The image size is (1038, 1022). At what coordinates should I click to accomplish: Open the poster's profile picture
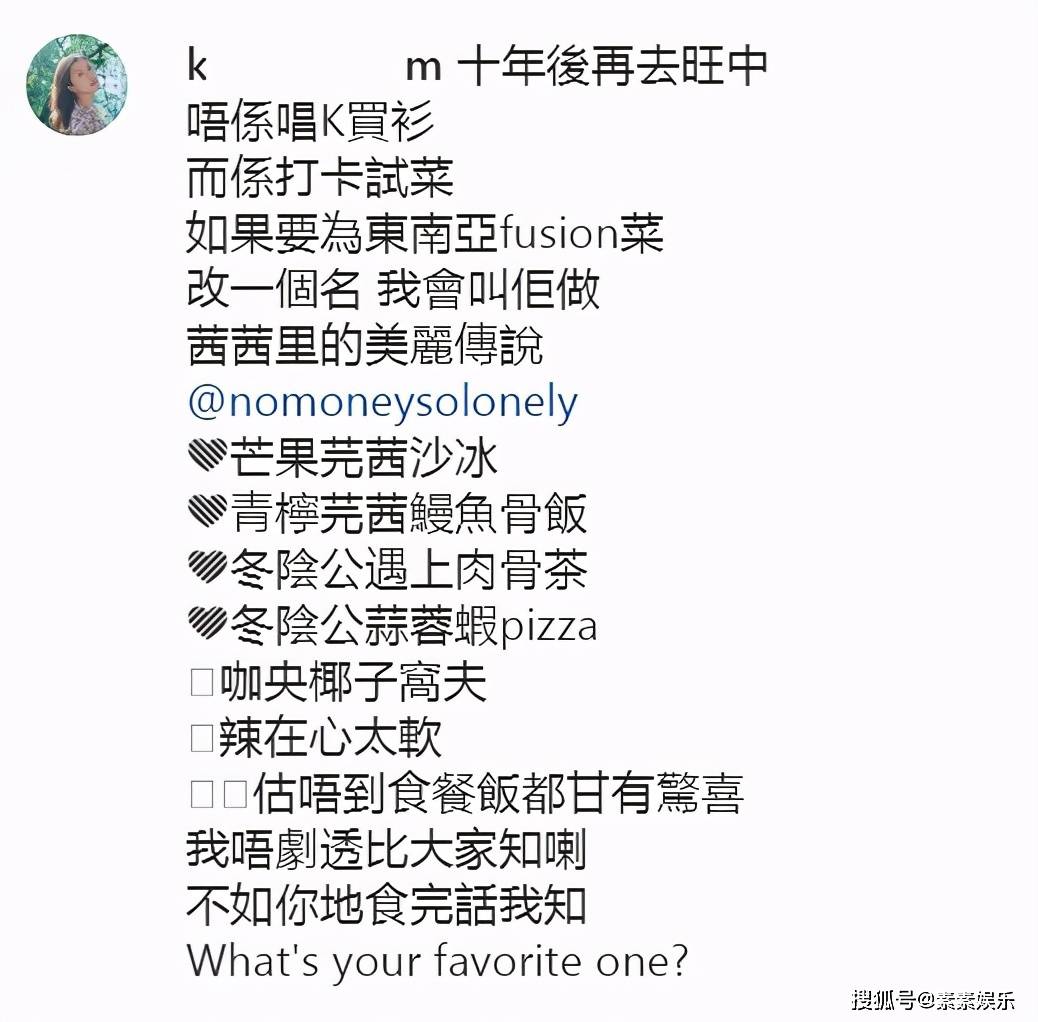pos(77,84)
